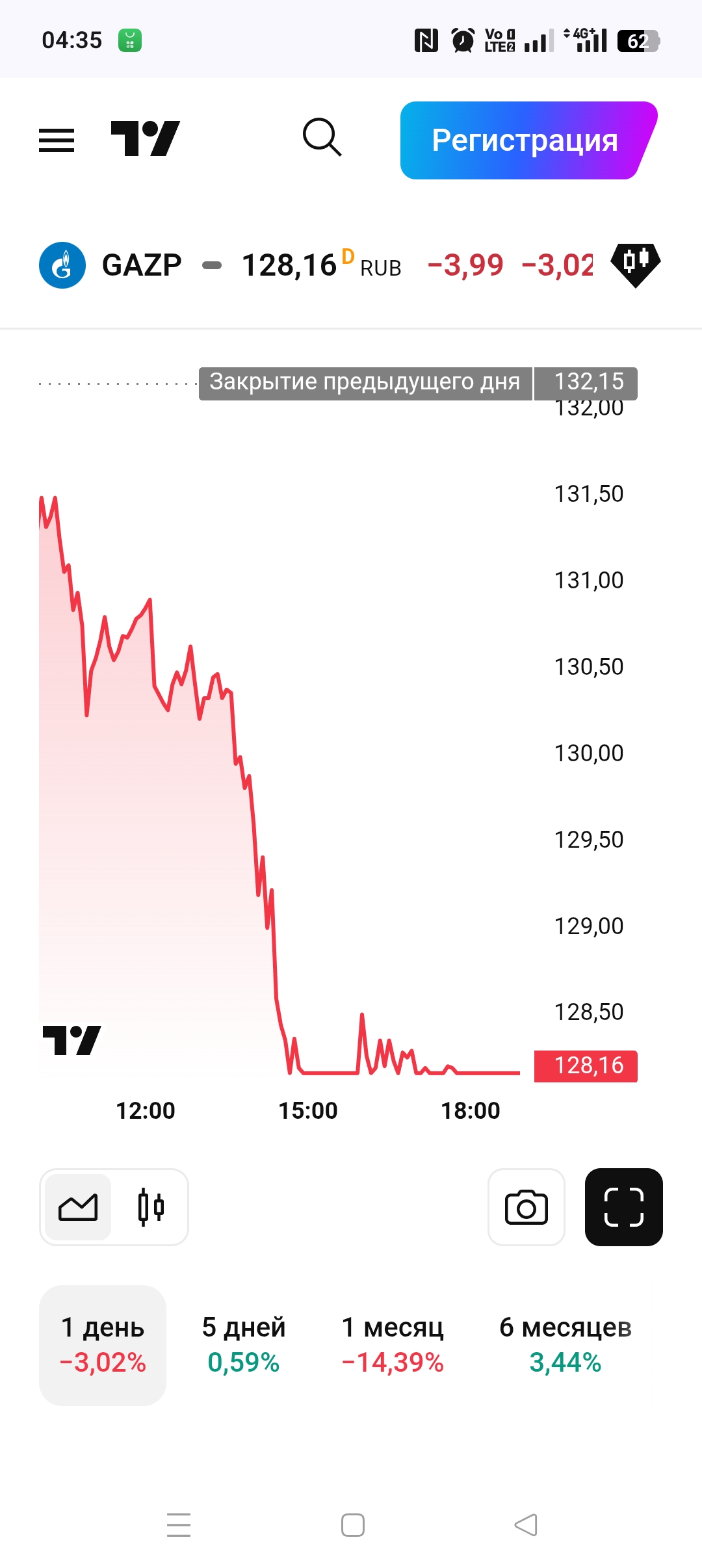
Task: Open the chart in fullscreen
Action: 623,1207
